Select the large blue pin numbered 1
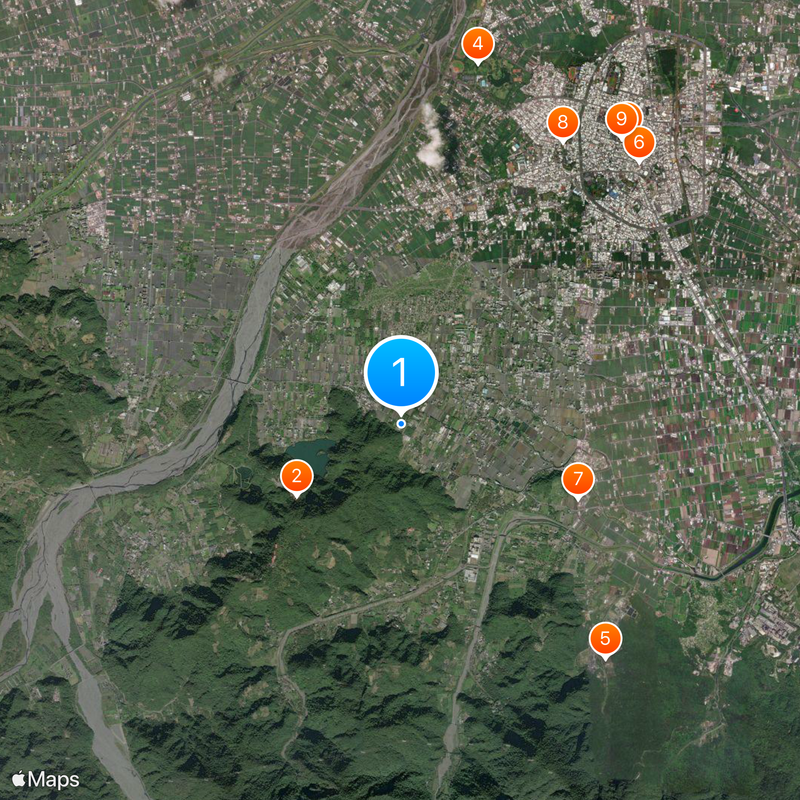 pyautogui.click(x=401, y=372)
